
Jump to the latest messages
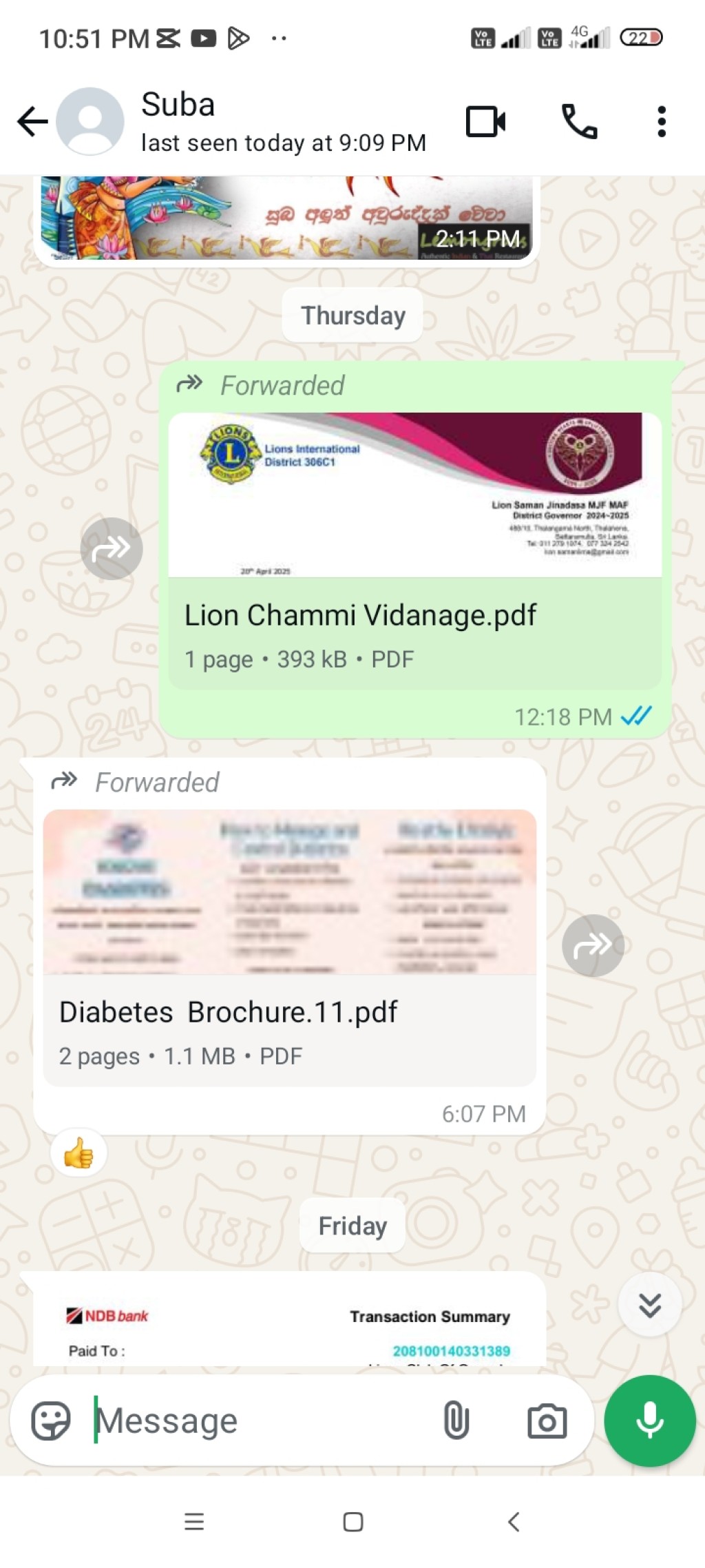pos(649,1305)
